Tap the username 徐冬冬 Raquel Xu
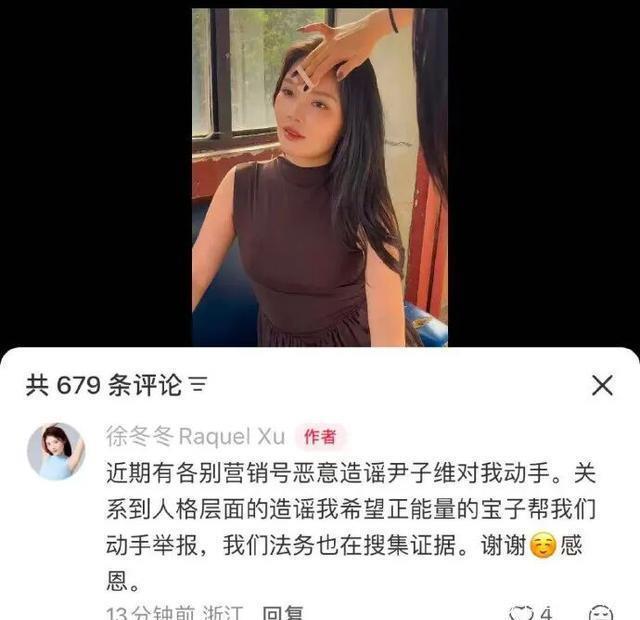The height and width of the screenshot is (620, 640). (x=195, y=437)
